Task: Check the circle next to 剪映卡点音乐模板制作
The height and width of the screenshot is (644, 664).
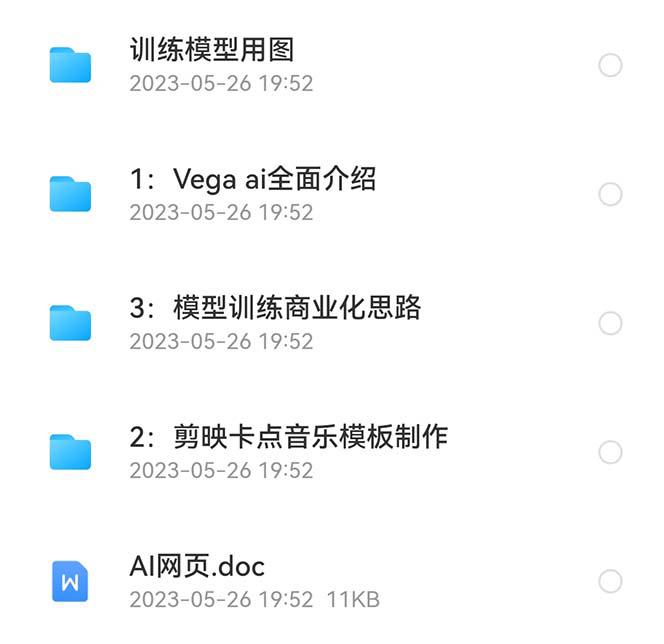Action: coord(610,453)
